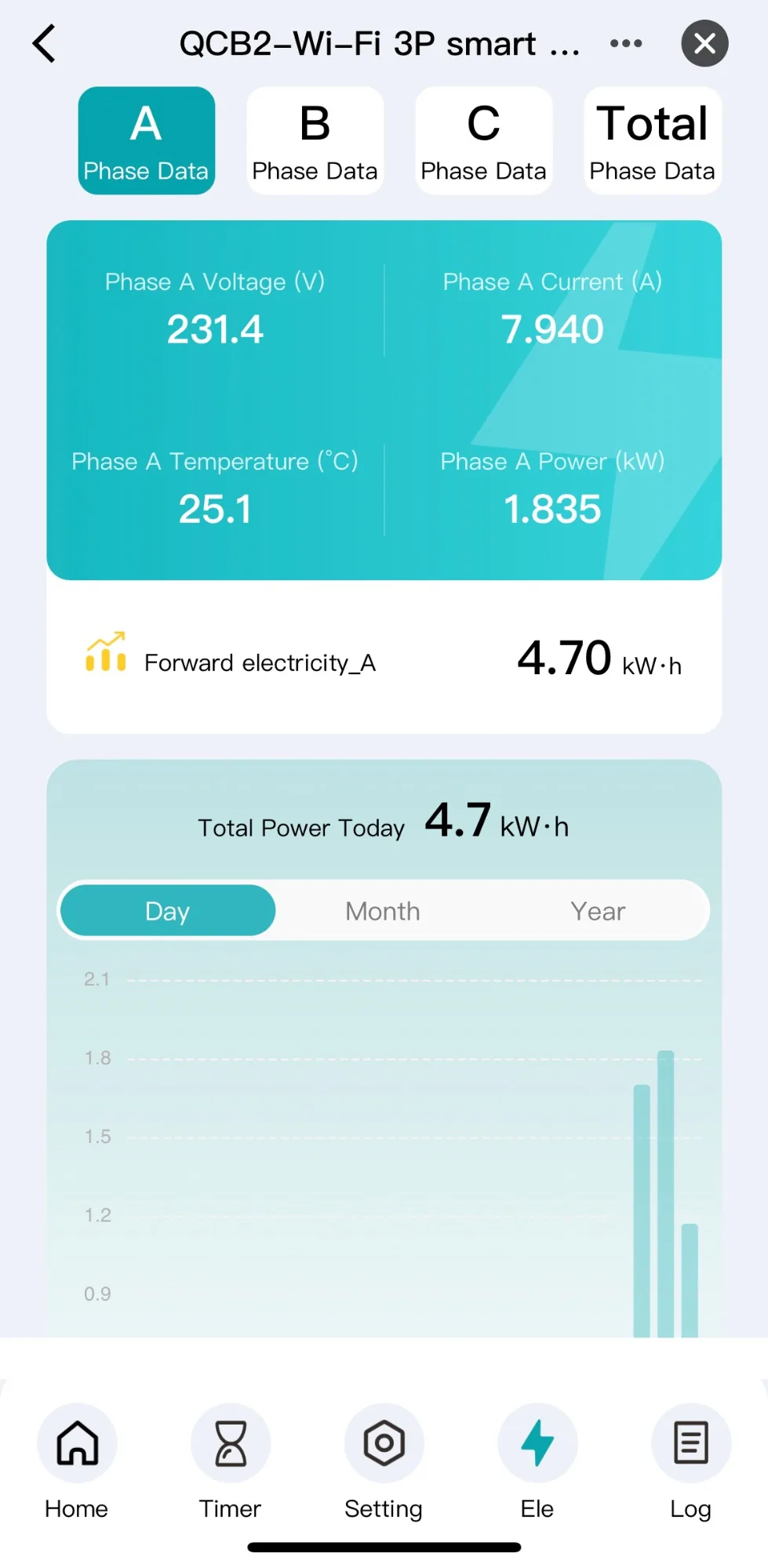
Task: View Total Phase Data
Action: click(x=653, y=140)
